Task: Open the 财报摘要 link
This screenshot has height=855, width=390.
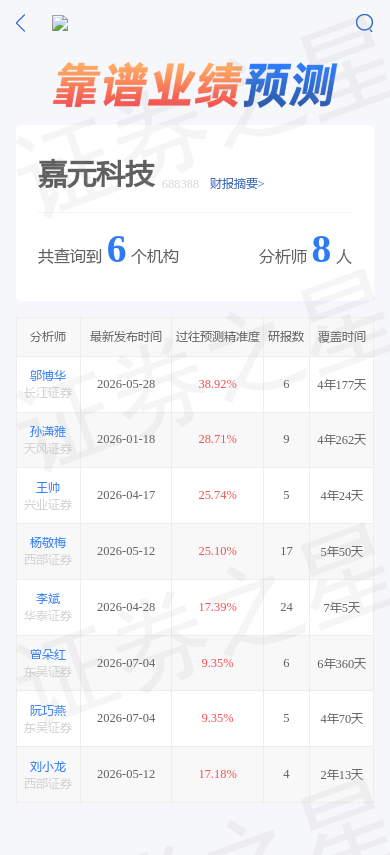Action: pyautogui.click(x=237, y=184)
